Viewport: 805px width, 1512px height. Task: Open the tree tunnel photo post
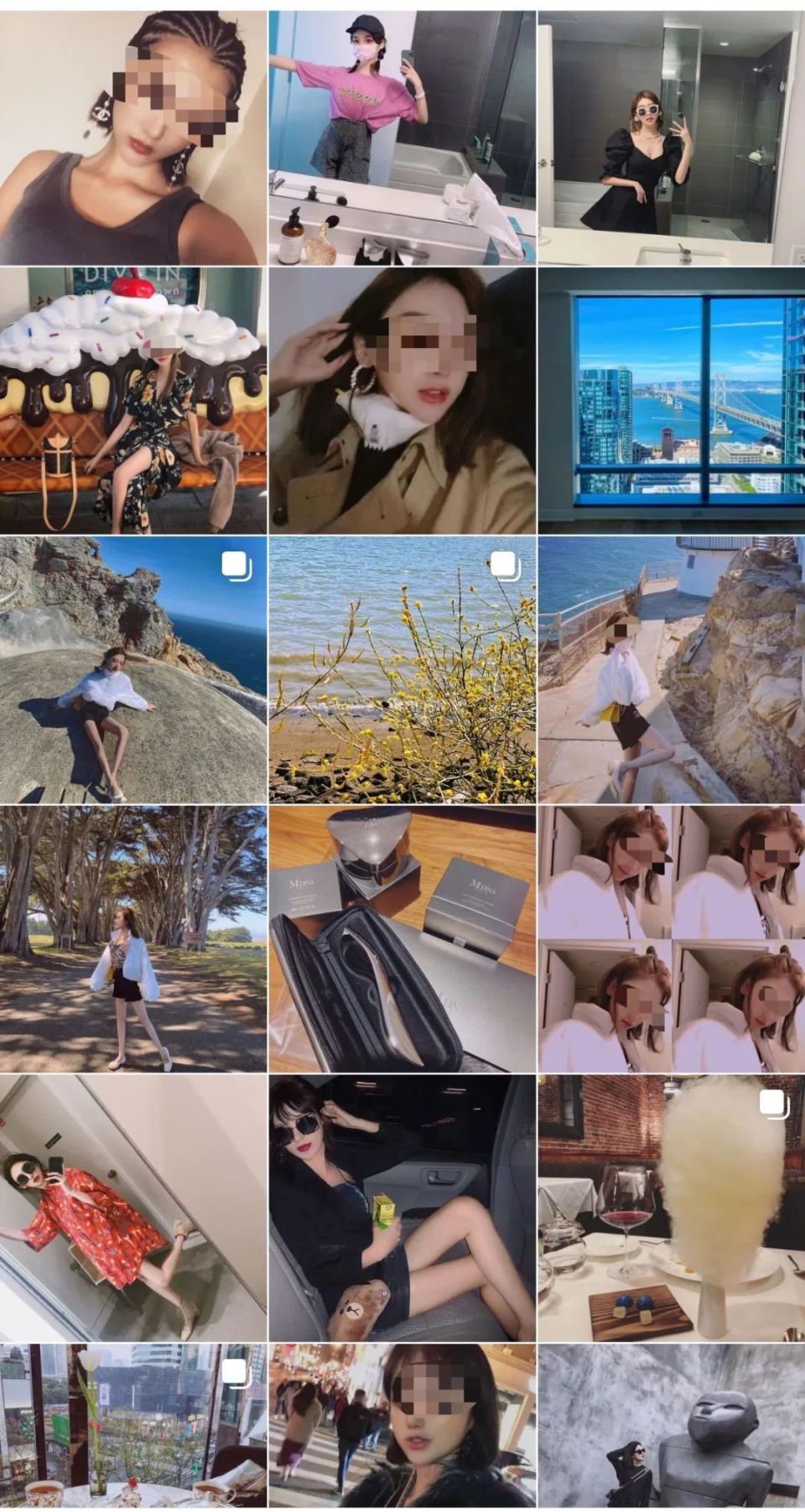(x=132, y=939)
